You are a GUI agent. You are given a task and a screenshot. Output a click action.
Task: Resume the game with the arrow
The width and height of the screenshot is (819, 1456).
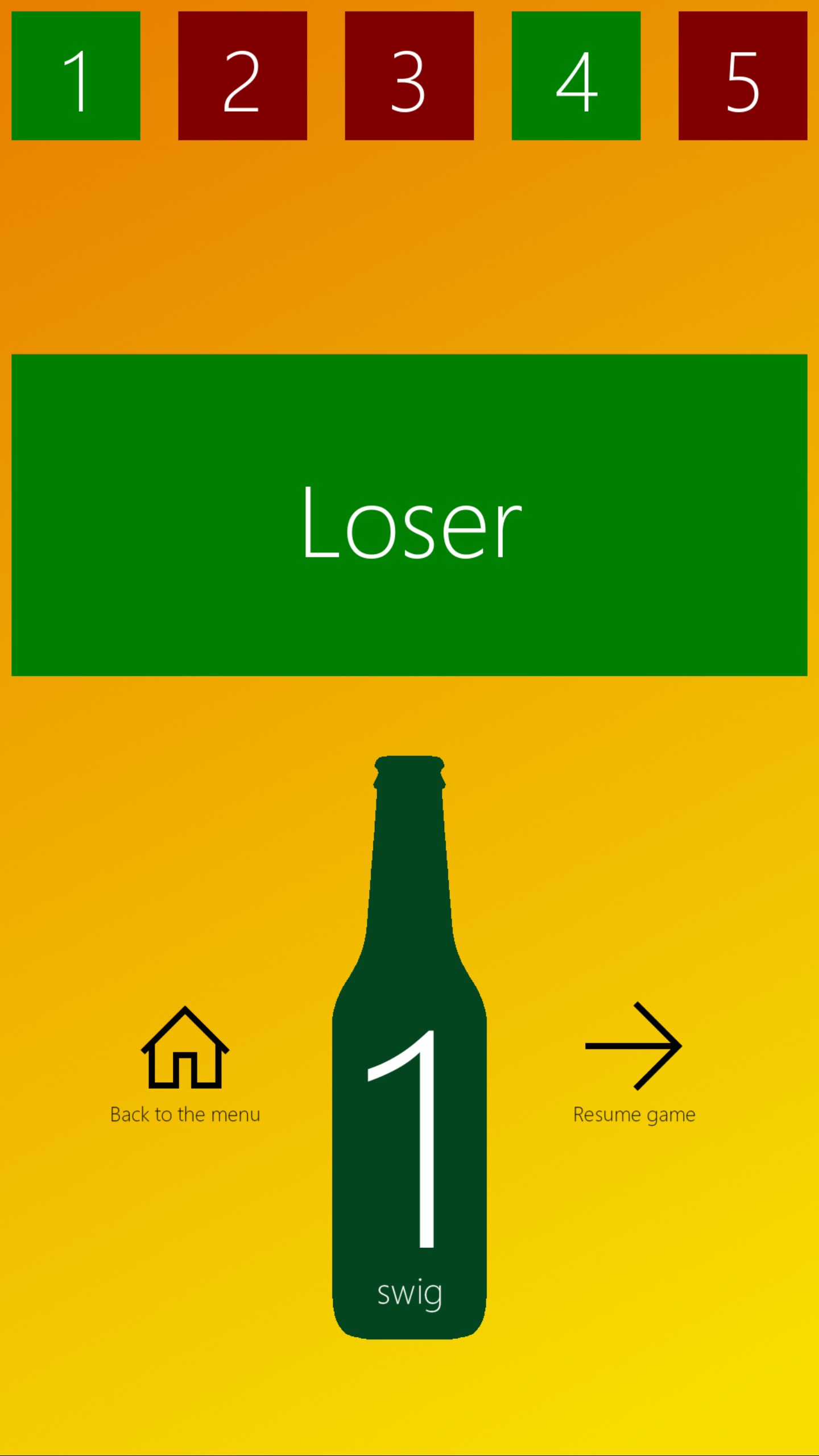pos(634,1061)
